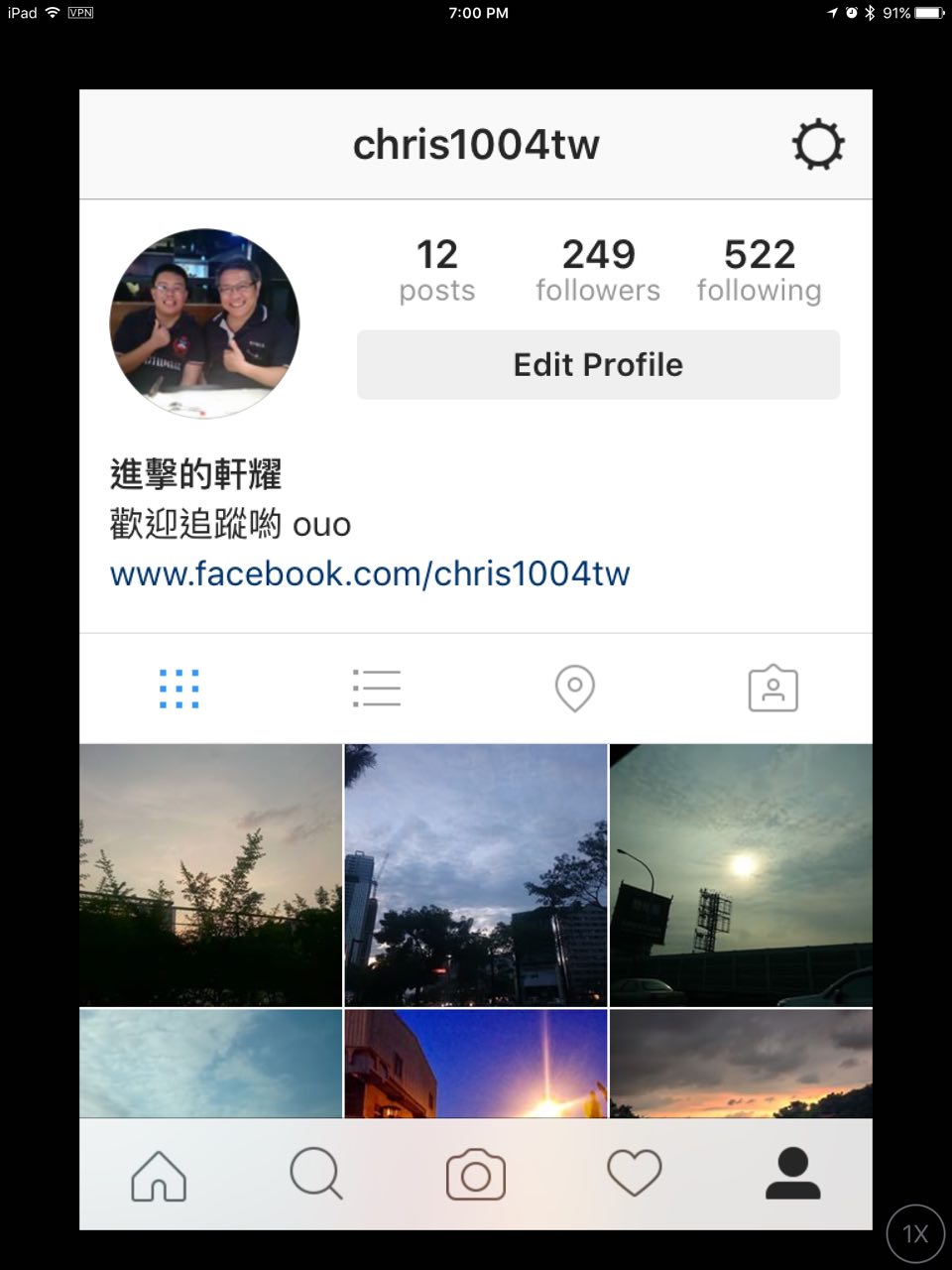
Task: Open the photo with skyscraper and trees
Action: coord(476,875)
